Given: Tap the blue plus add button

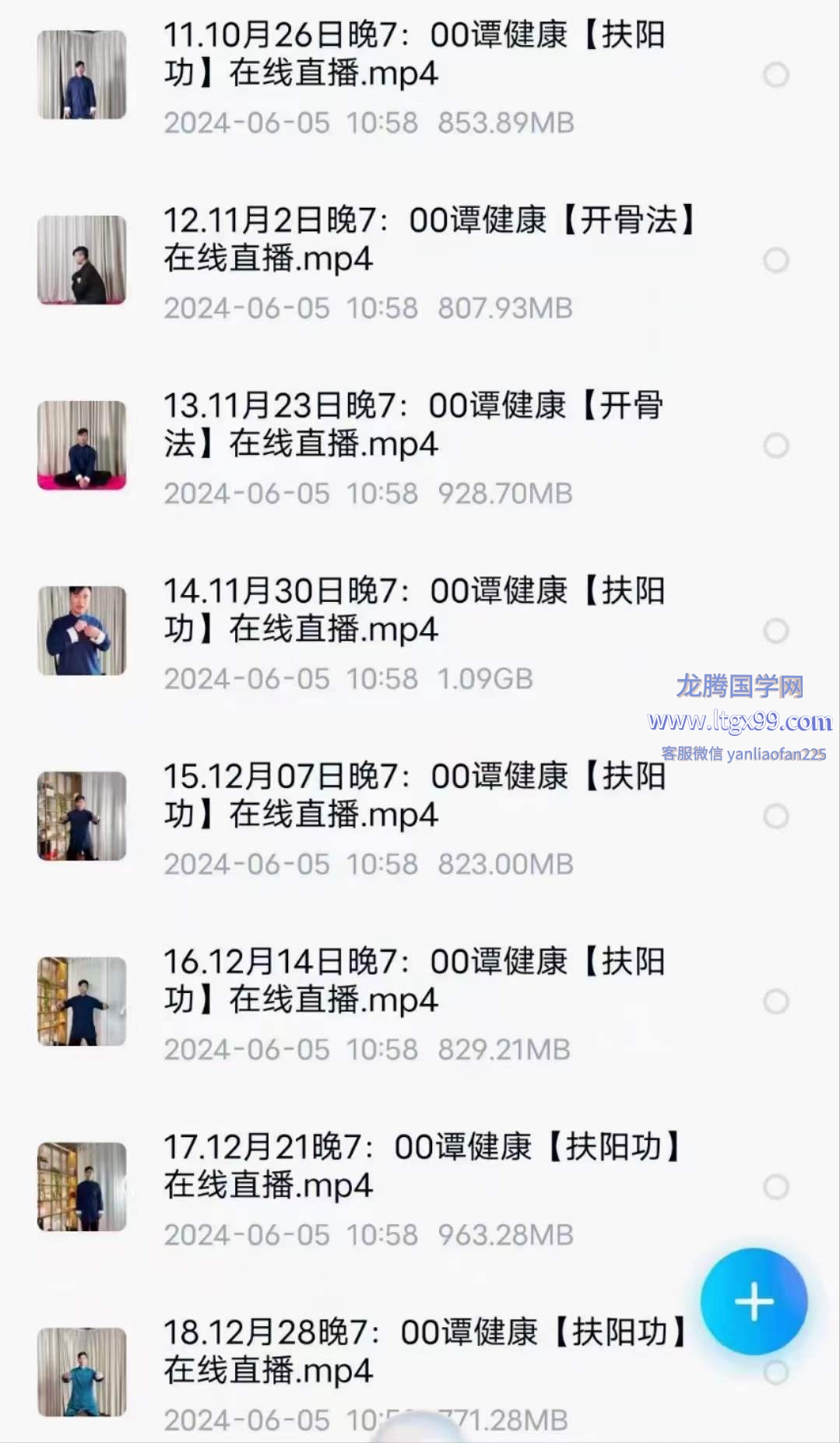Looking at the screenshot, I should pyautogui.click(x=754, y=1301).
